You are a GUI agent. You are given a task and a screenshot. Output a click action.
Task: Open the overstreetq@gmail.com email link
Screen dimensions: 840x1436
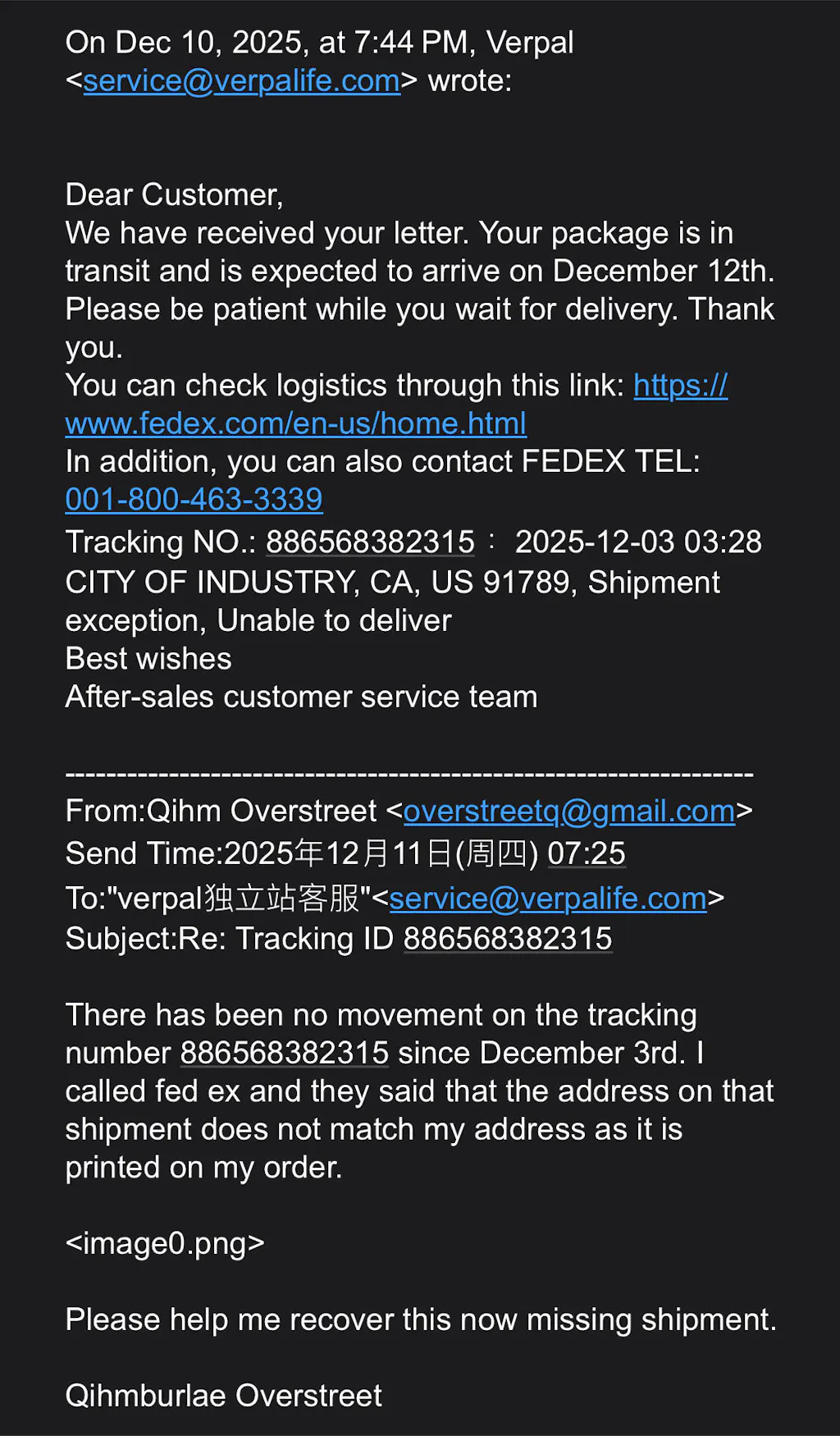(x=568, y=812)
